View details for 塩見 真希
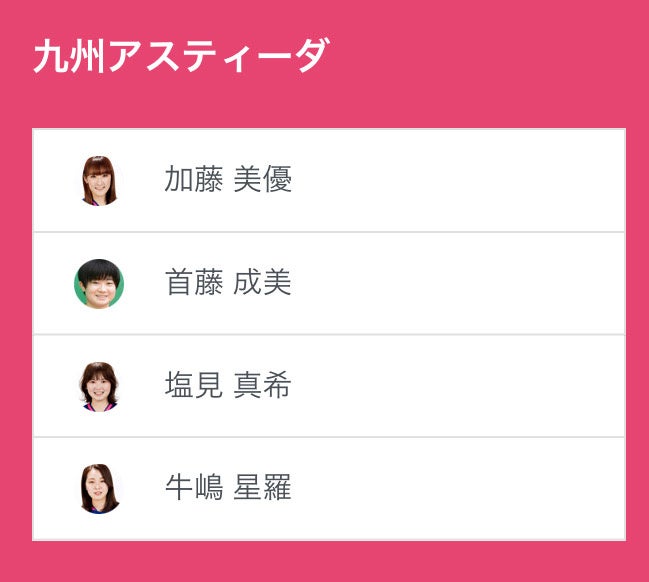The height and width of the screenshot is (582, 649). (x=228, y=386)
